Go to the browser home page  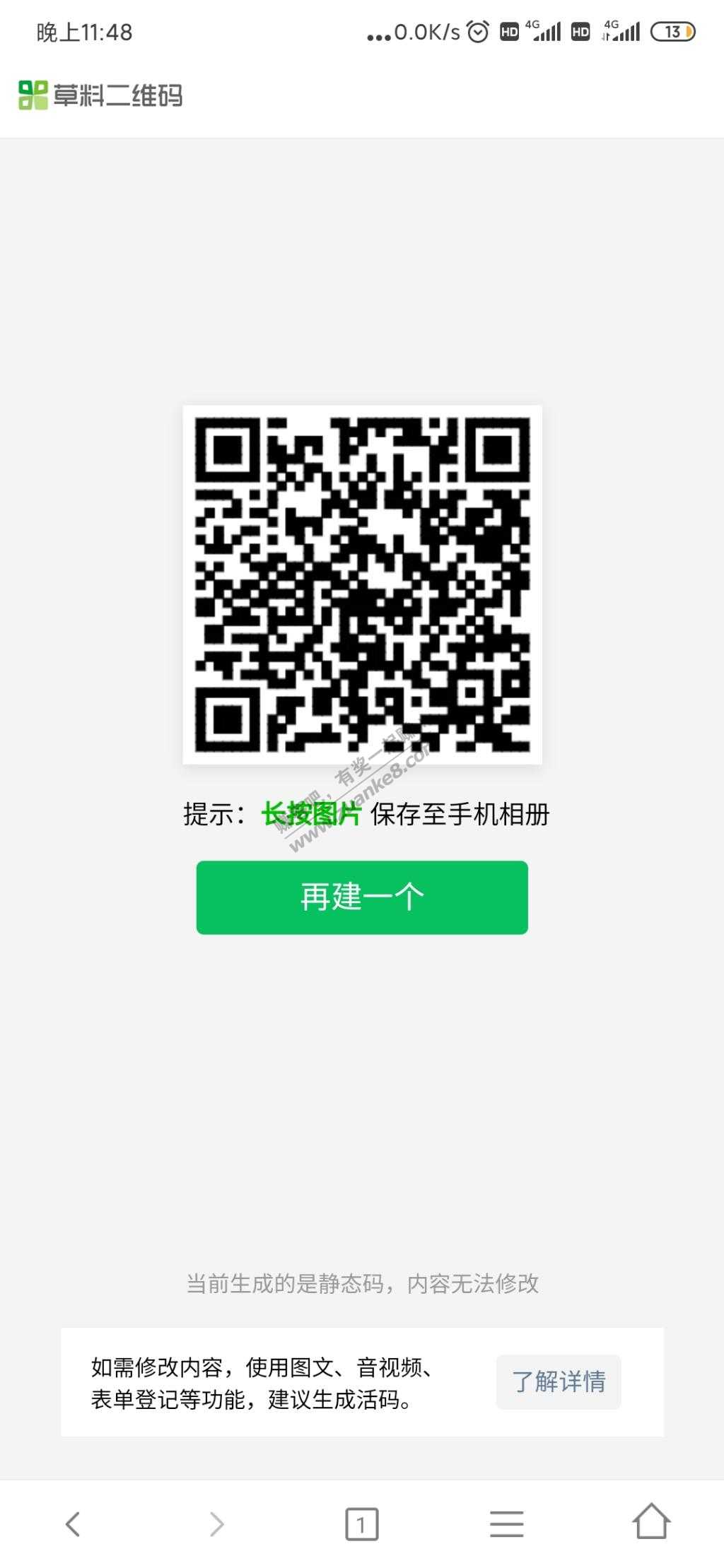click(650, 1522)
